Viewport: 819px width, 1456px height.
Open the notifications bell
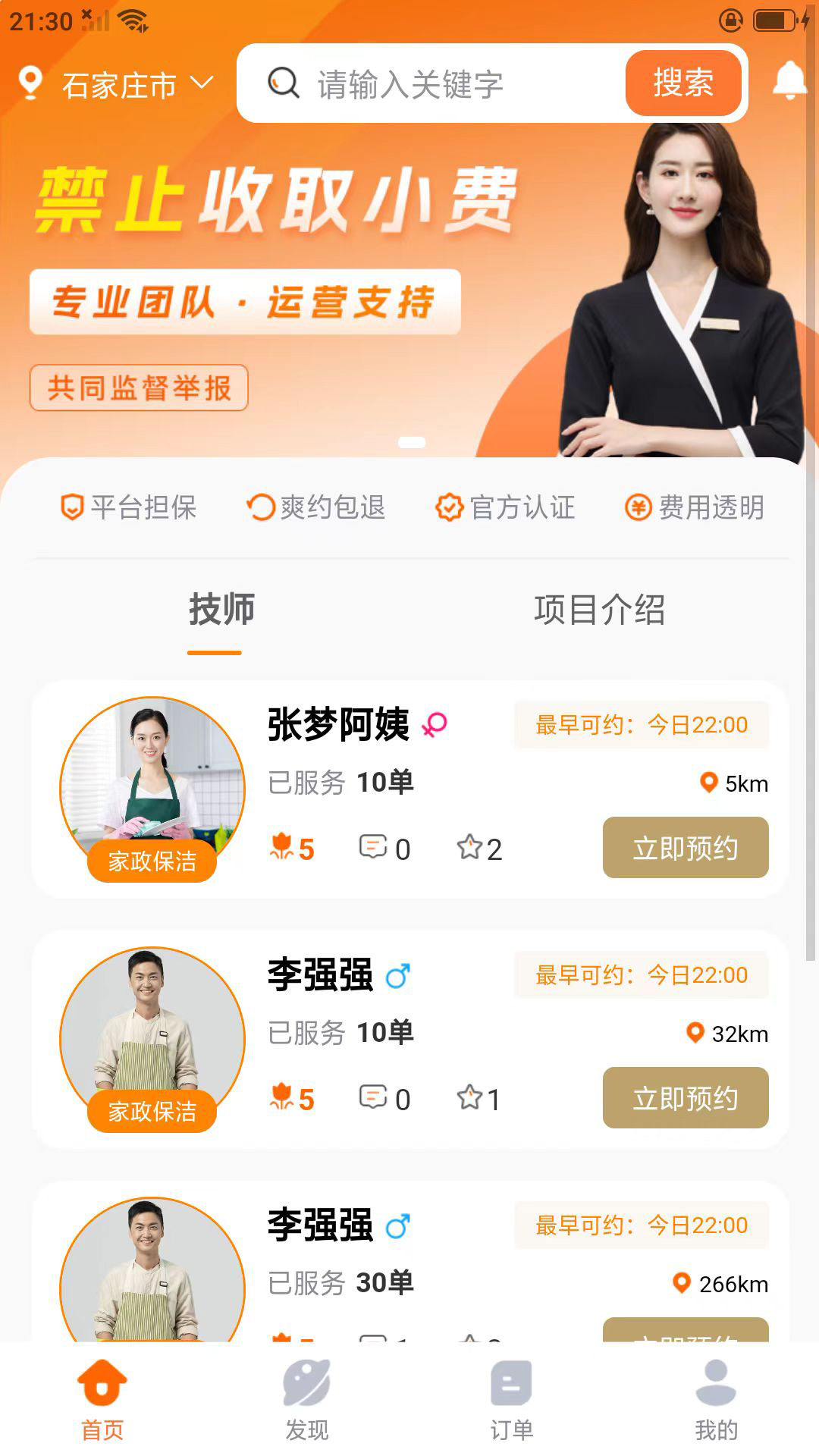click(789, 80)
